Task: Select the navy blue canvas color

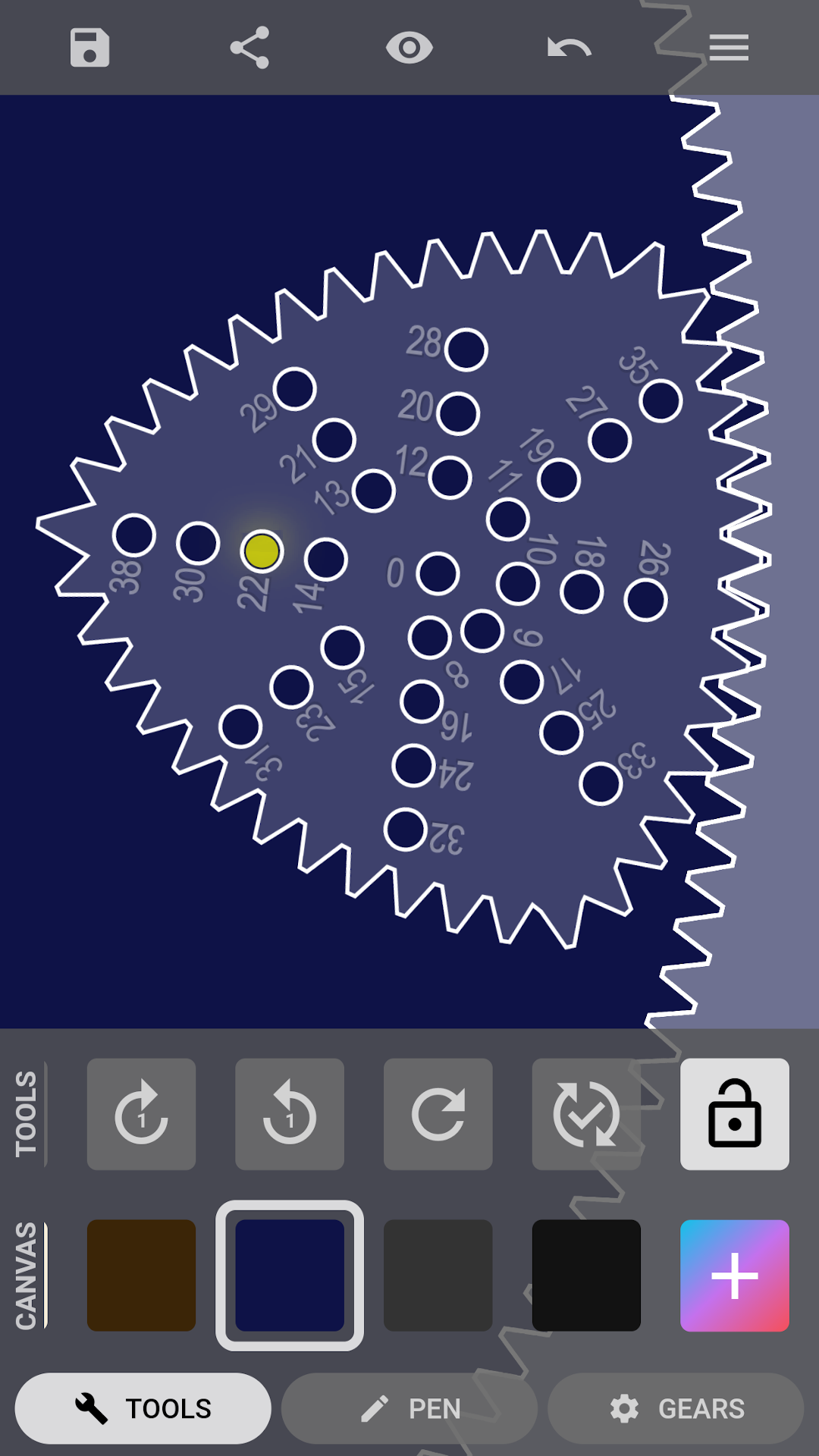Action: [290, 1275]
